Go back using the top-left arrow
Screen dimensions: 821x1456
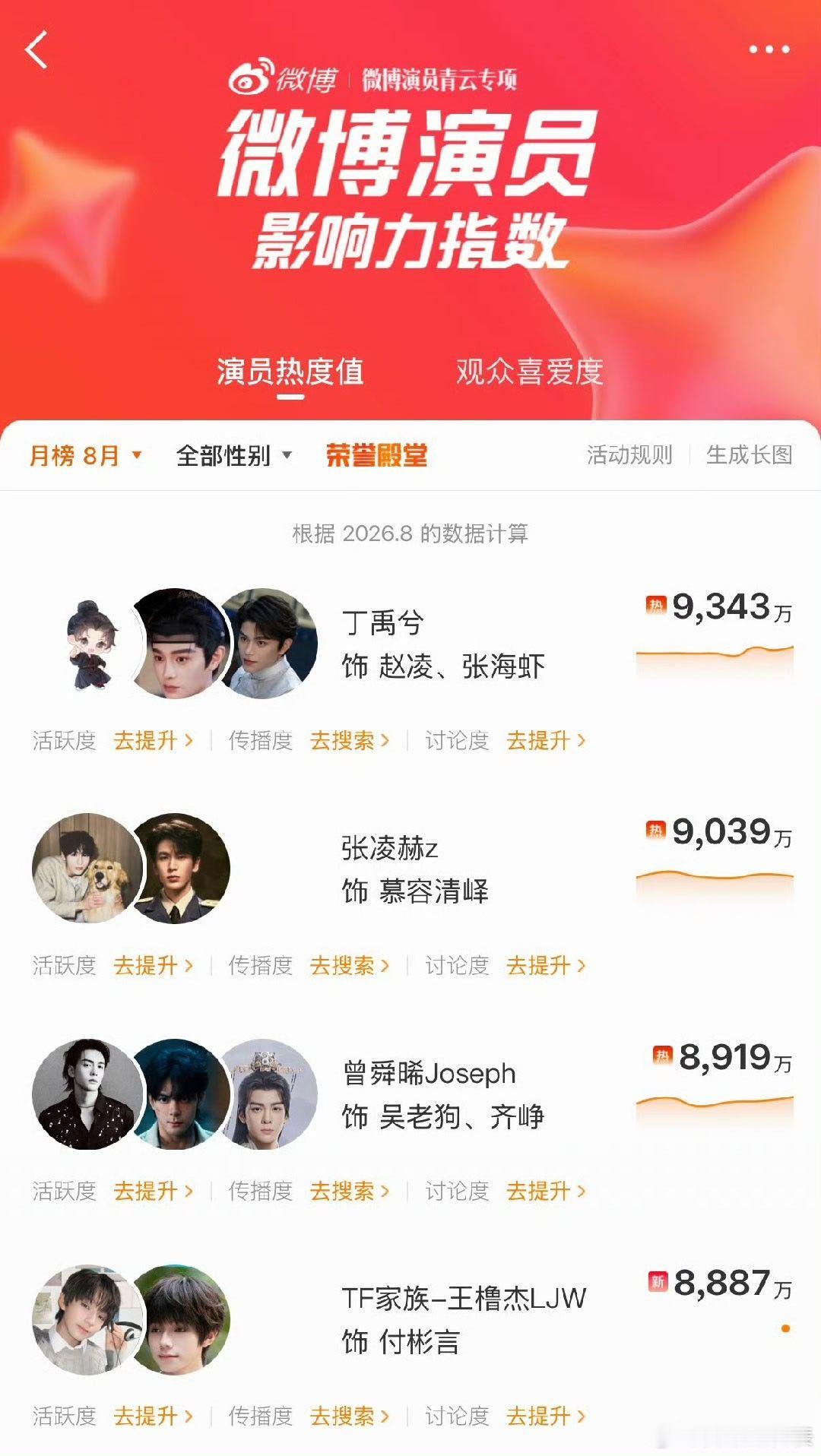tap(36, 50)
